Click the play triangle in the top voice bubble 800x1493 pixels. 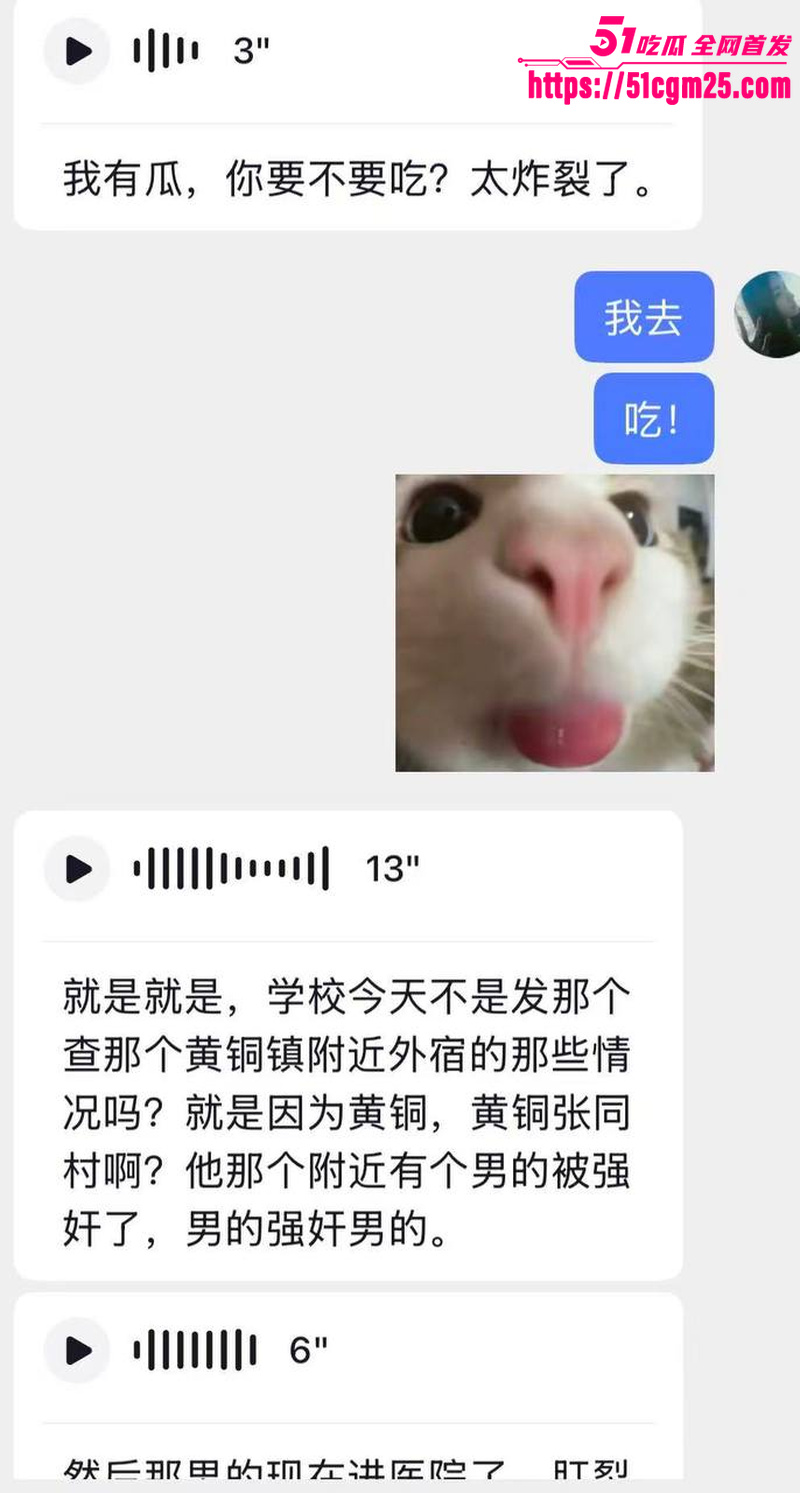click(76, 51)
